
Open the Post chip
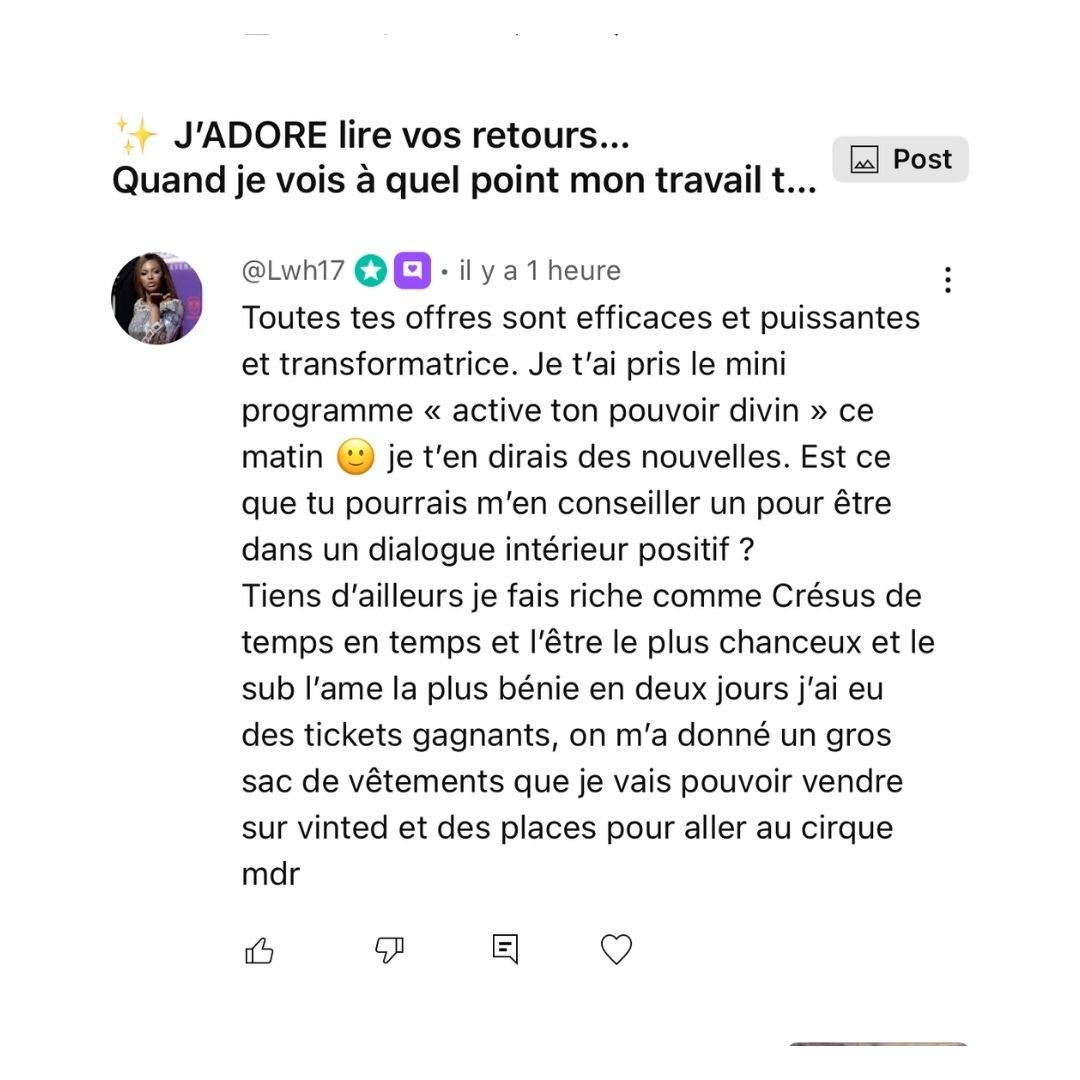[x=900, y=160]
